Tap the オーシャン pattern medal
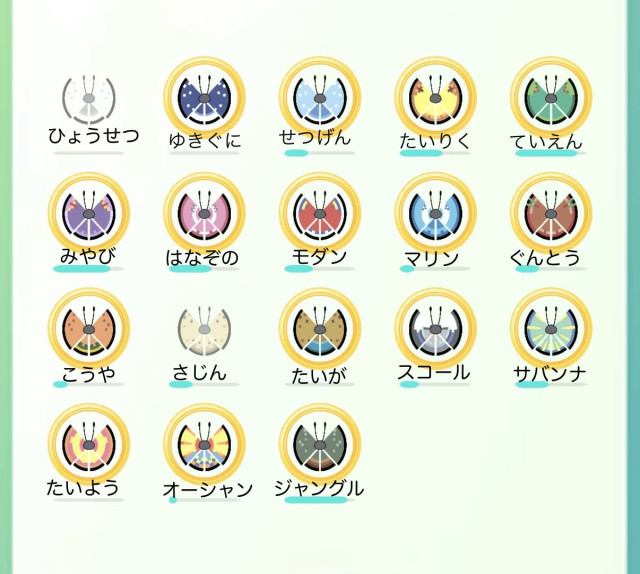 [x=204, y=445]
